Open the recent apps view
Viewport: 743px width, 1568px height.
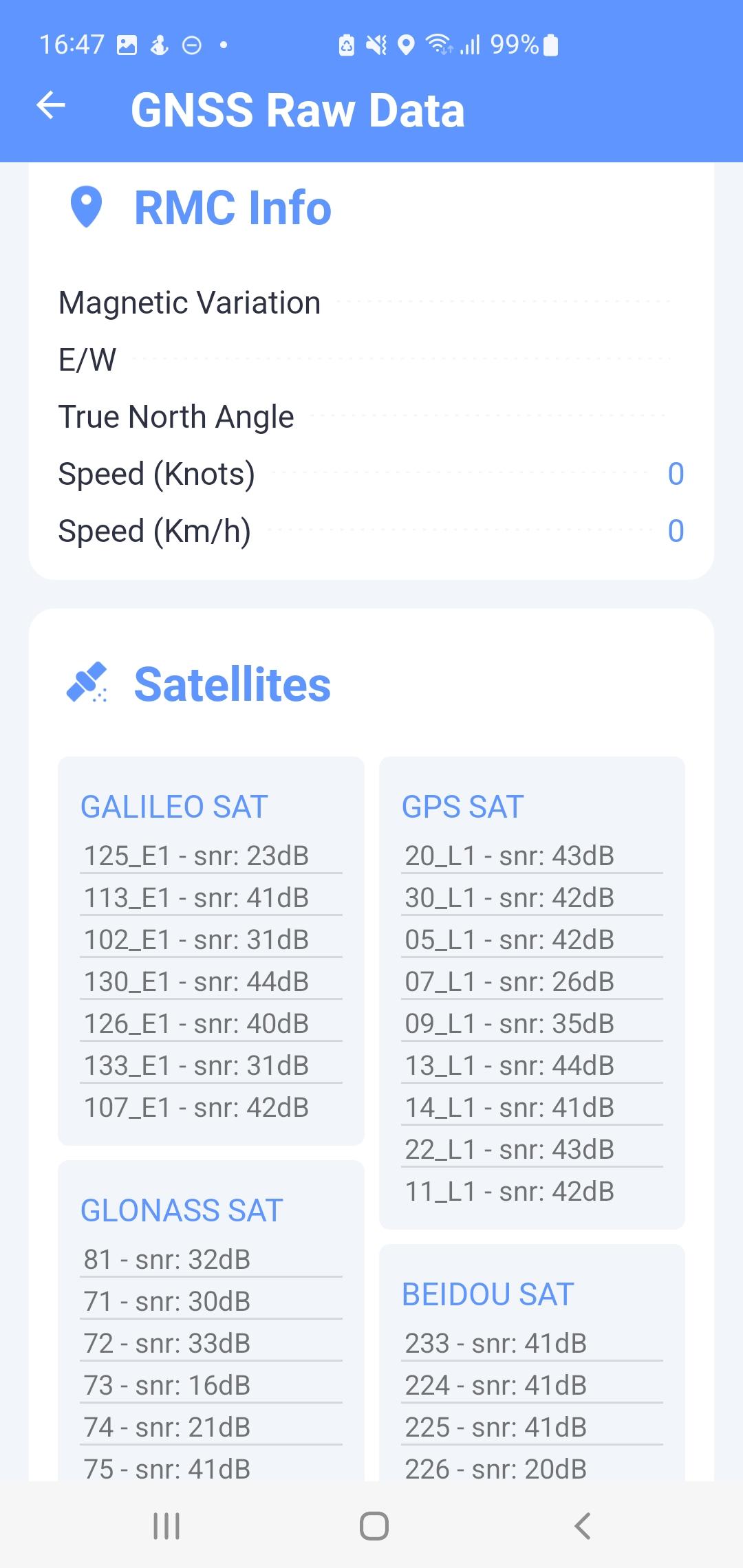pos(166,1525)
